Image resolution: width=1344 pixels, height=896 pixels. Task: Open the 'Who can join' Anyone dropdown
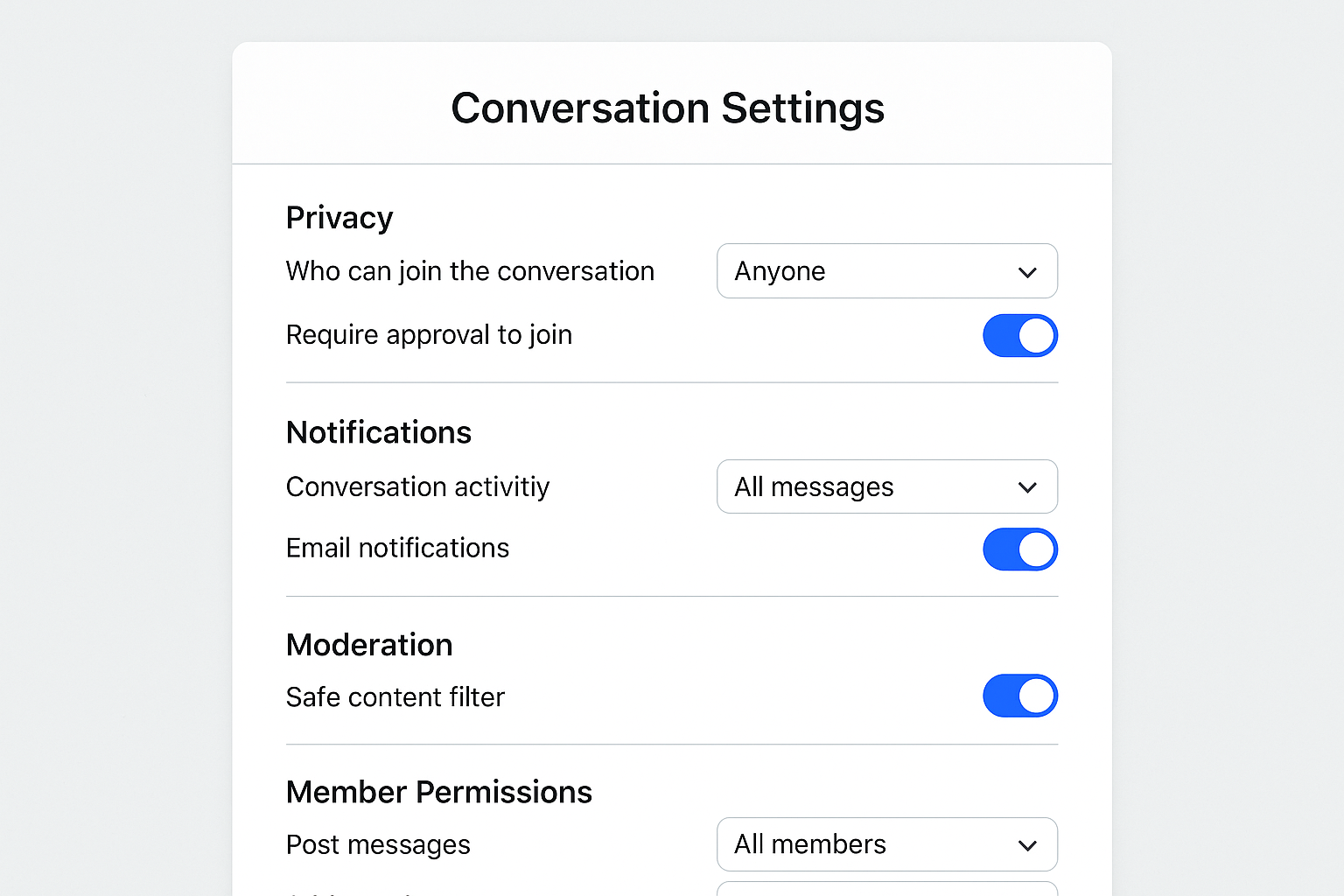pyautogui.click(x=886, y=271)
